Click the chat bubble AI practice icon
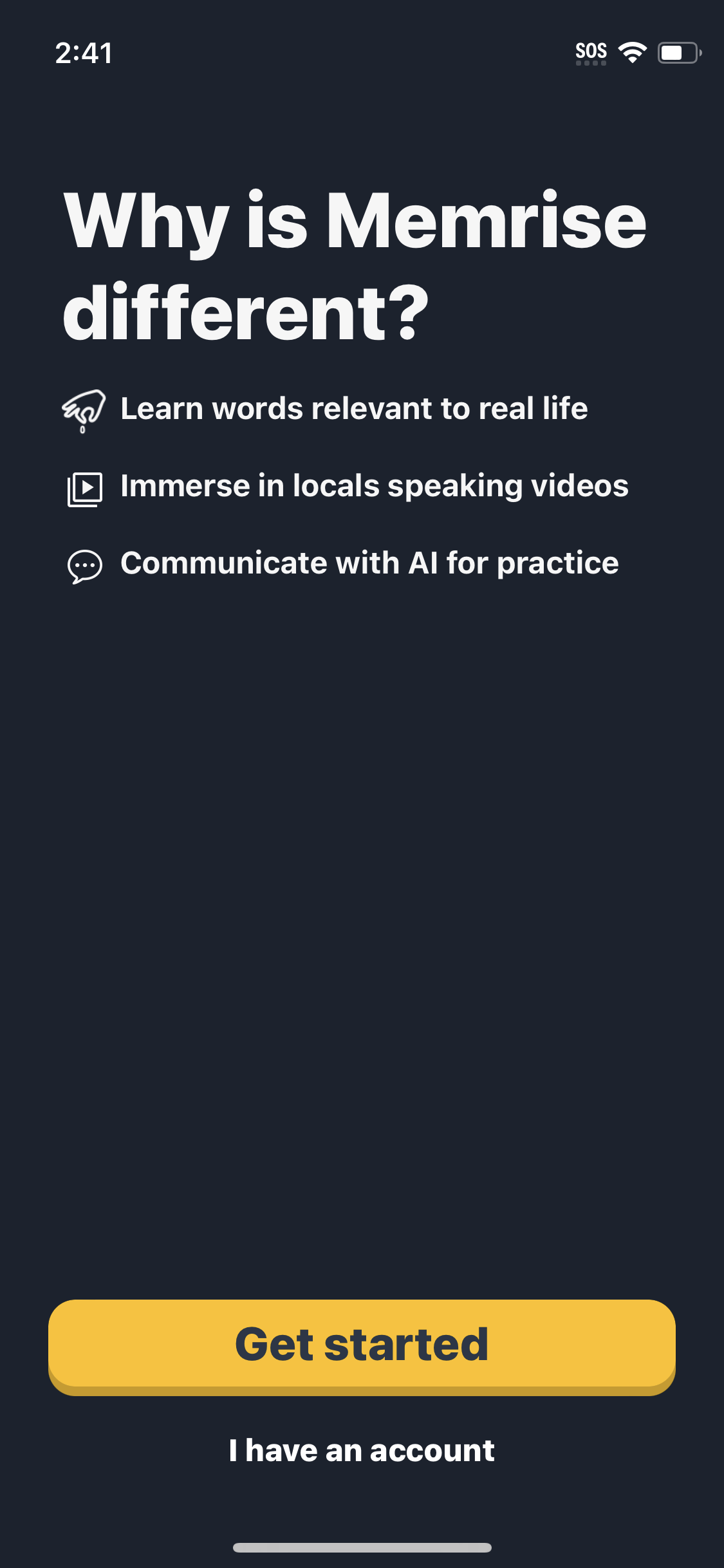 [x=84, y=565]
